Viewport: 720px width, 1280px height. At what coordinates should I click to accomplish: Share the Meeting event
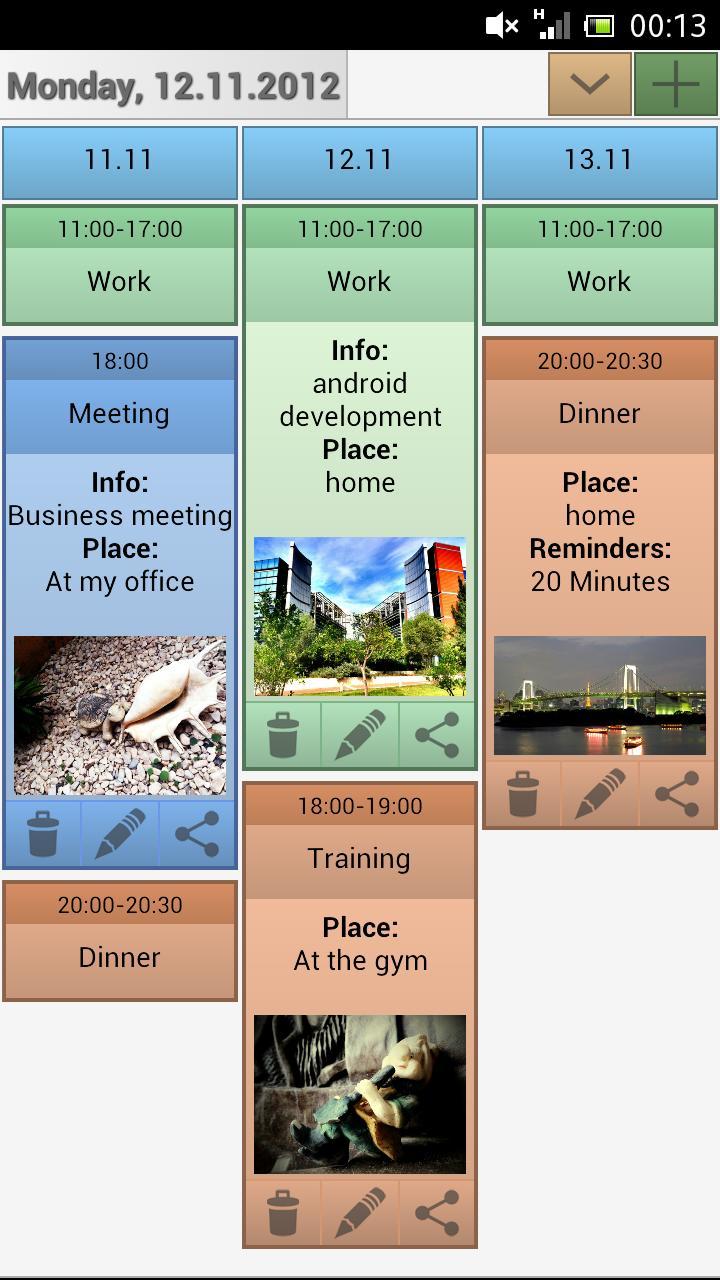[x=196, y=833]
